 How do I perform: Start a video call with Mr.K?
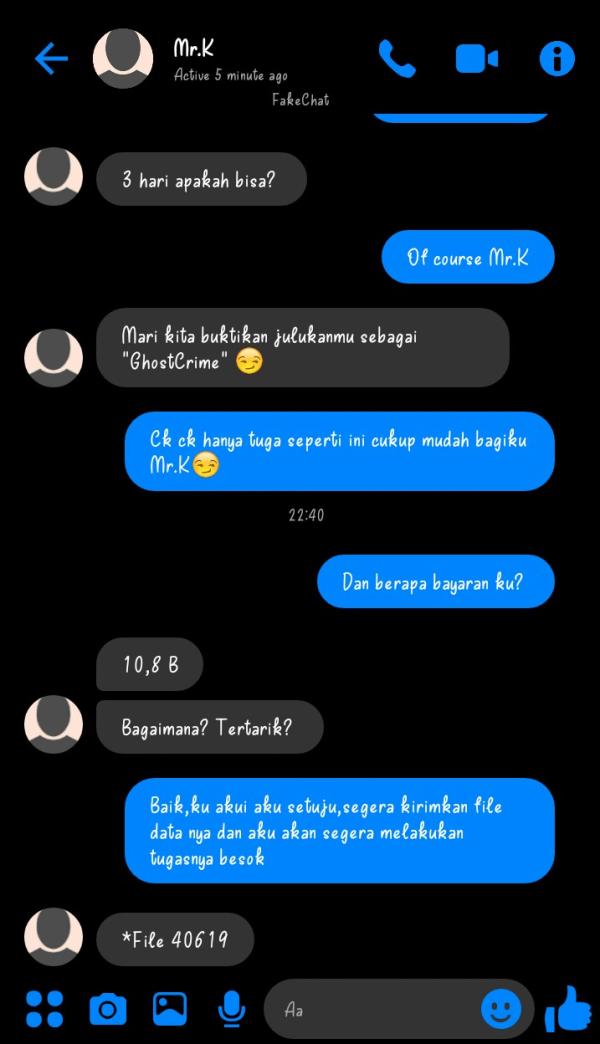(477, 59)
